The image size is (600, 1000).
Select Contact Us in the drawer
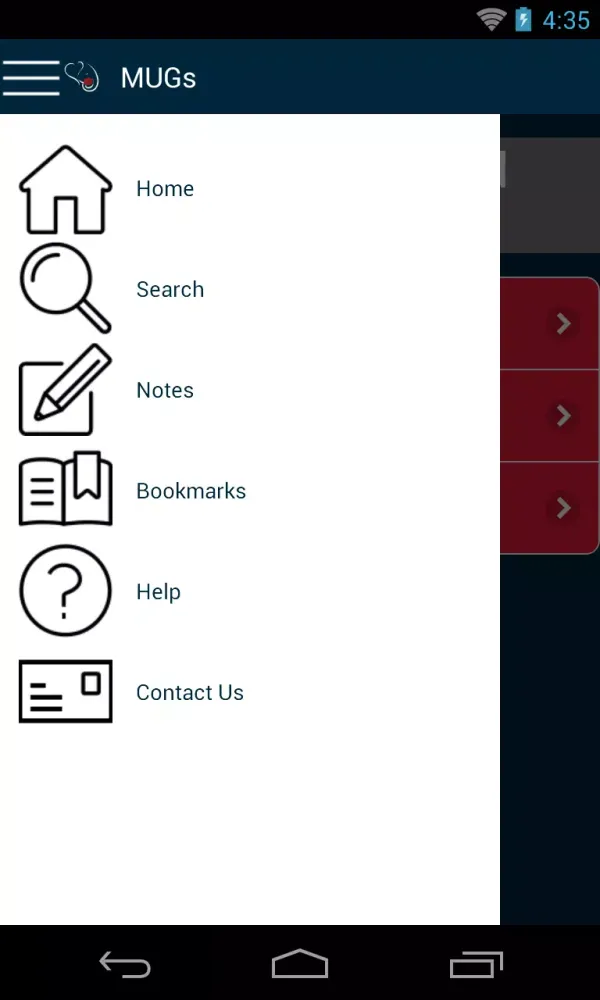pyautogui.click(x=189, y=693)
